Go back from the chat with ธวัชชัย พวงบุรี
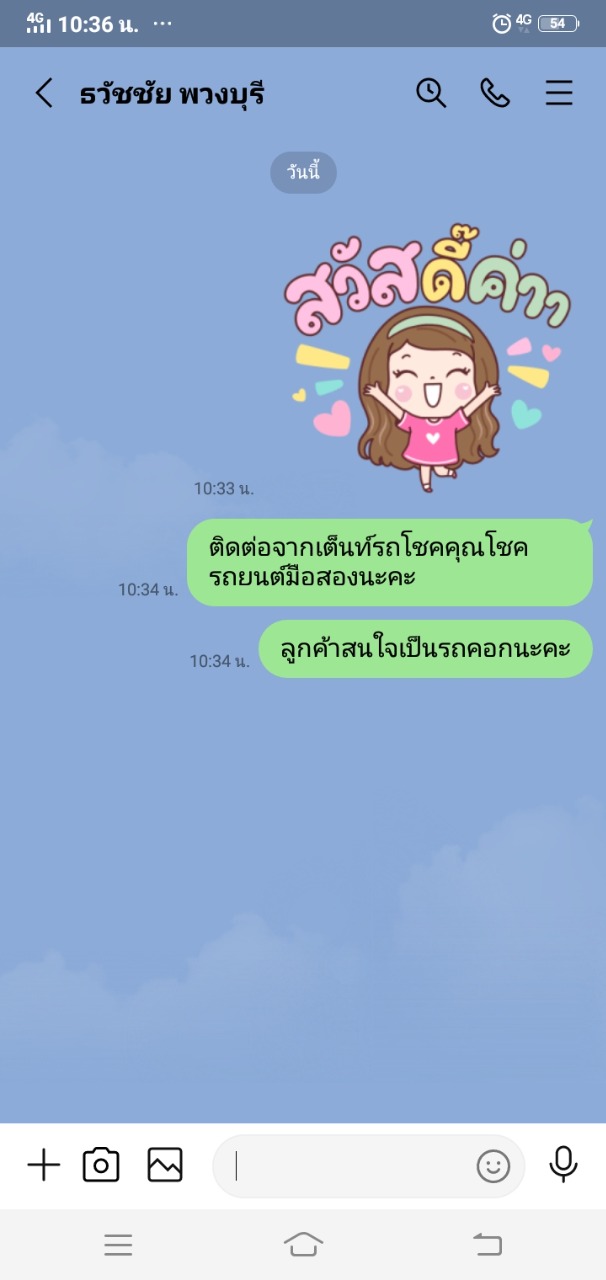Viewport: 606px width, 1280px height. (x=43, y=94)
